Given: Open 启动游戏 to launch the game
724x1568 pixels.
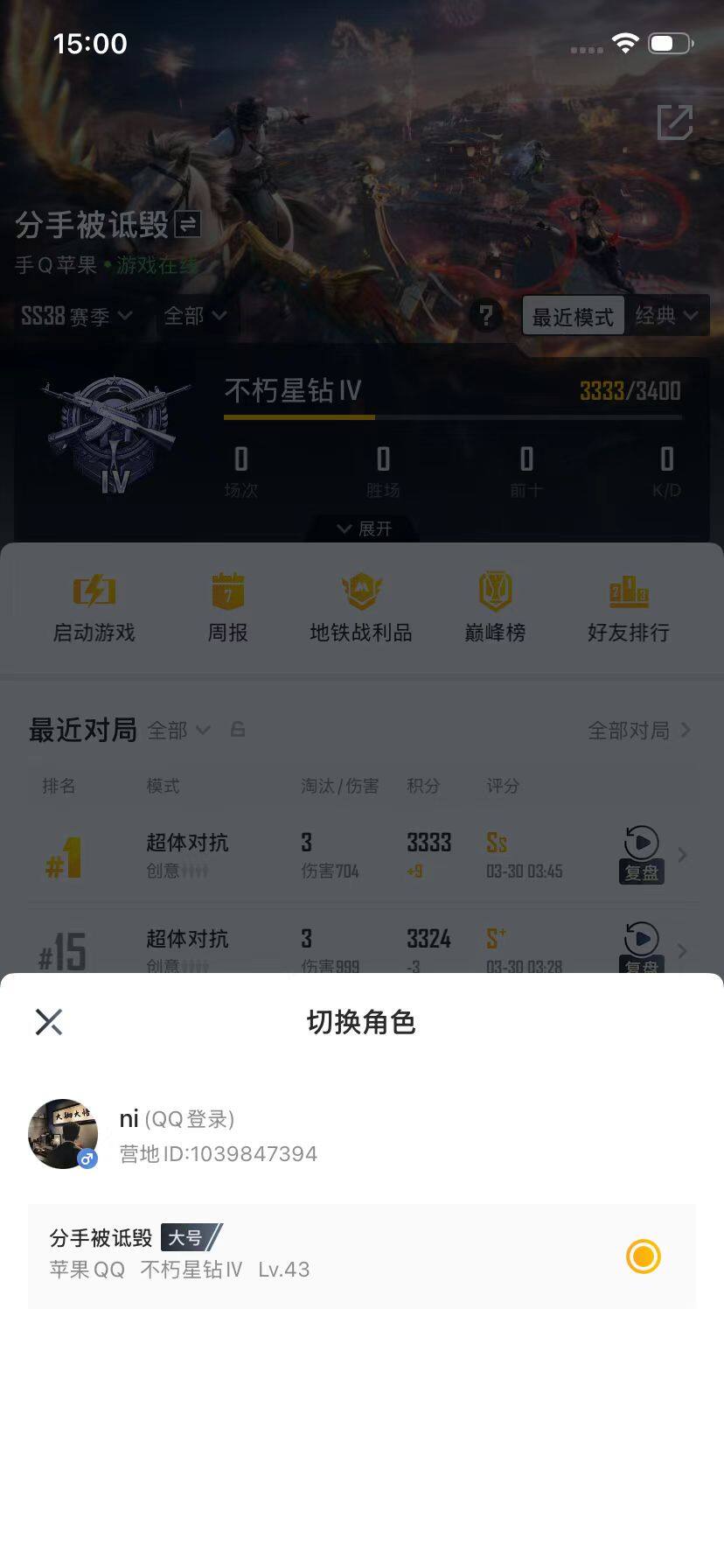Looking at the screenshot, I should pyautogui.click(x=93, y=607).
